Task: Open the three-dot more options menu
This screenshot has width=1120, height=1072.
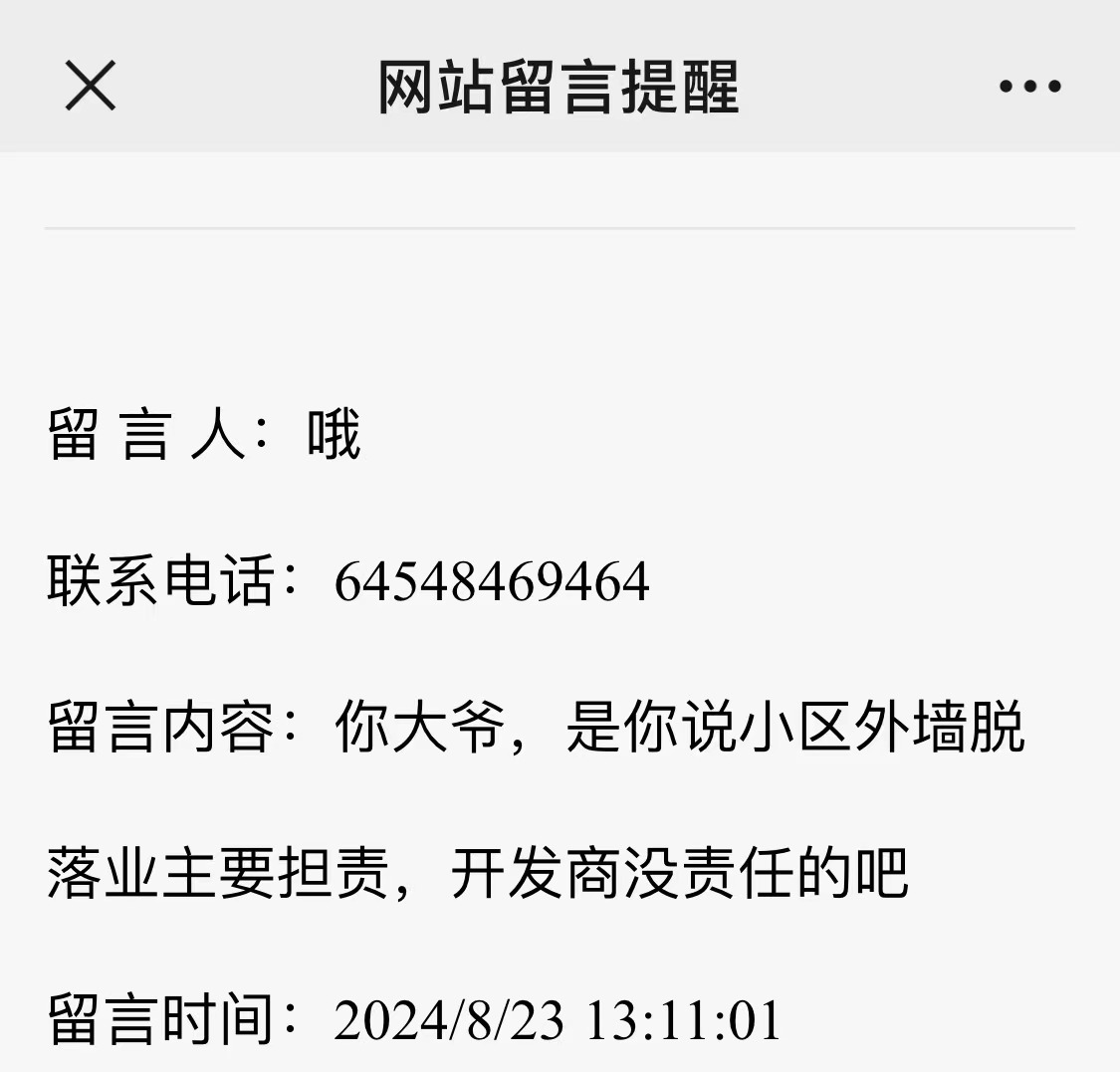Action: point(1029,87)
